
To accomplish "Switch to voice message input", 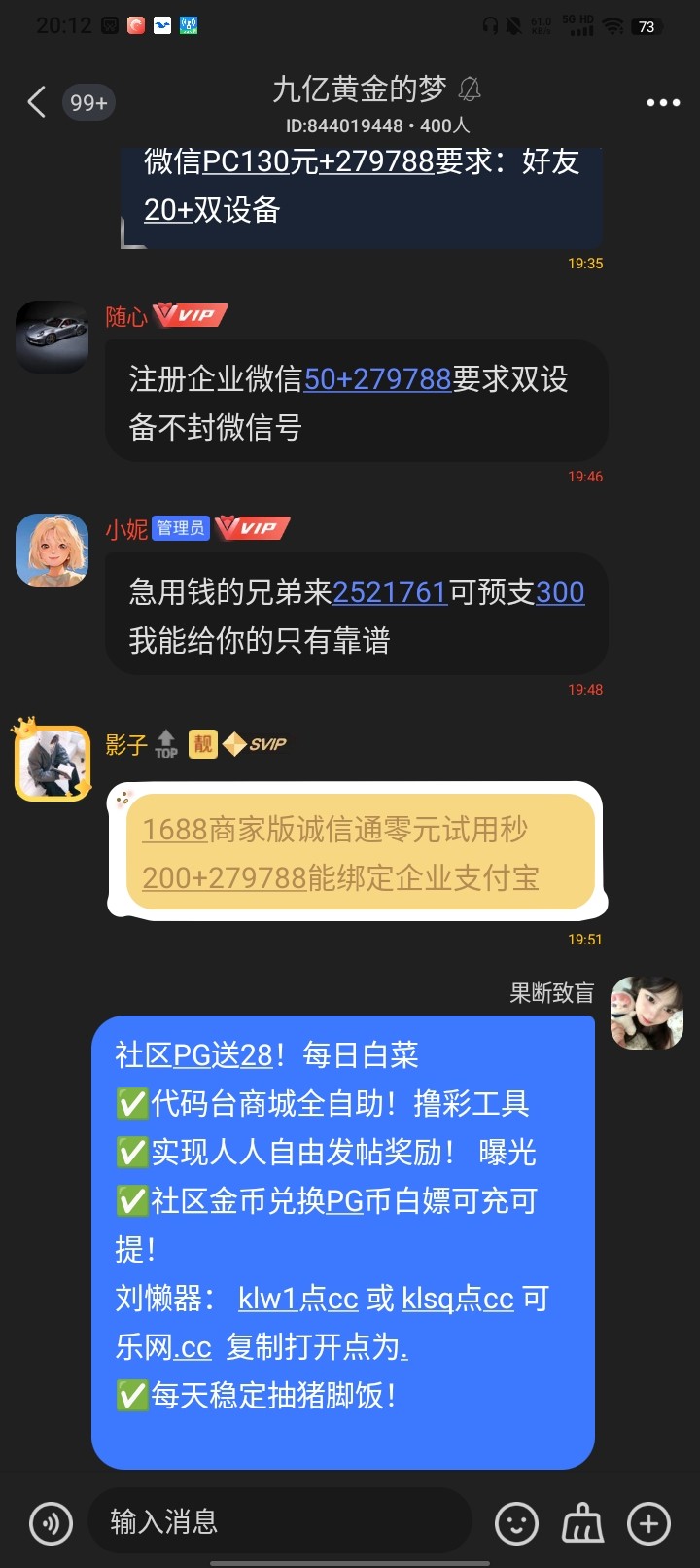I will [x=51, y=1522].
